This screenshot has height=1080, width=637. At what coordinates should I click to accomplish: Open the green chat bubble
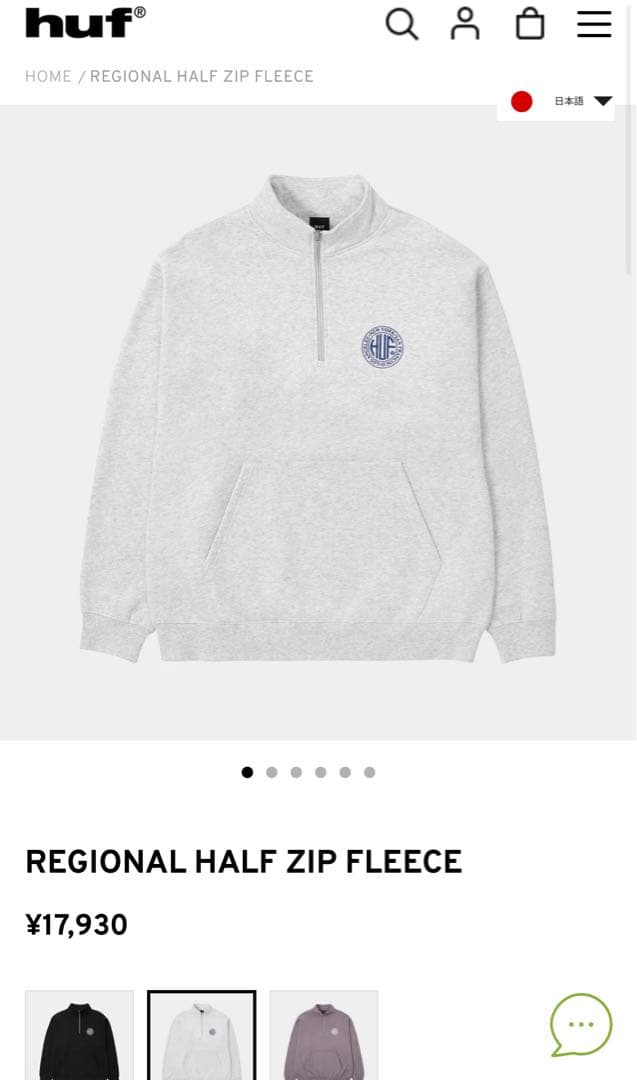point(581,1025)
